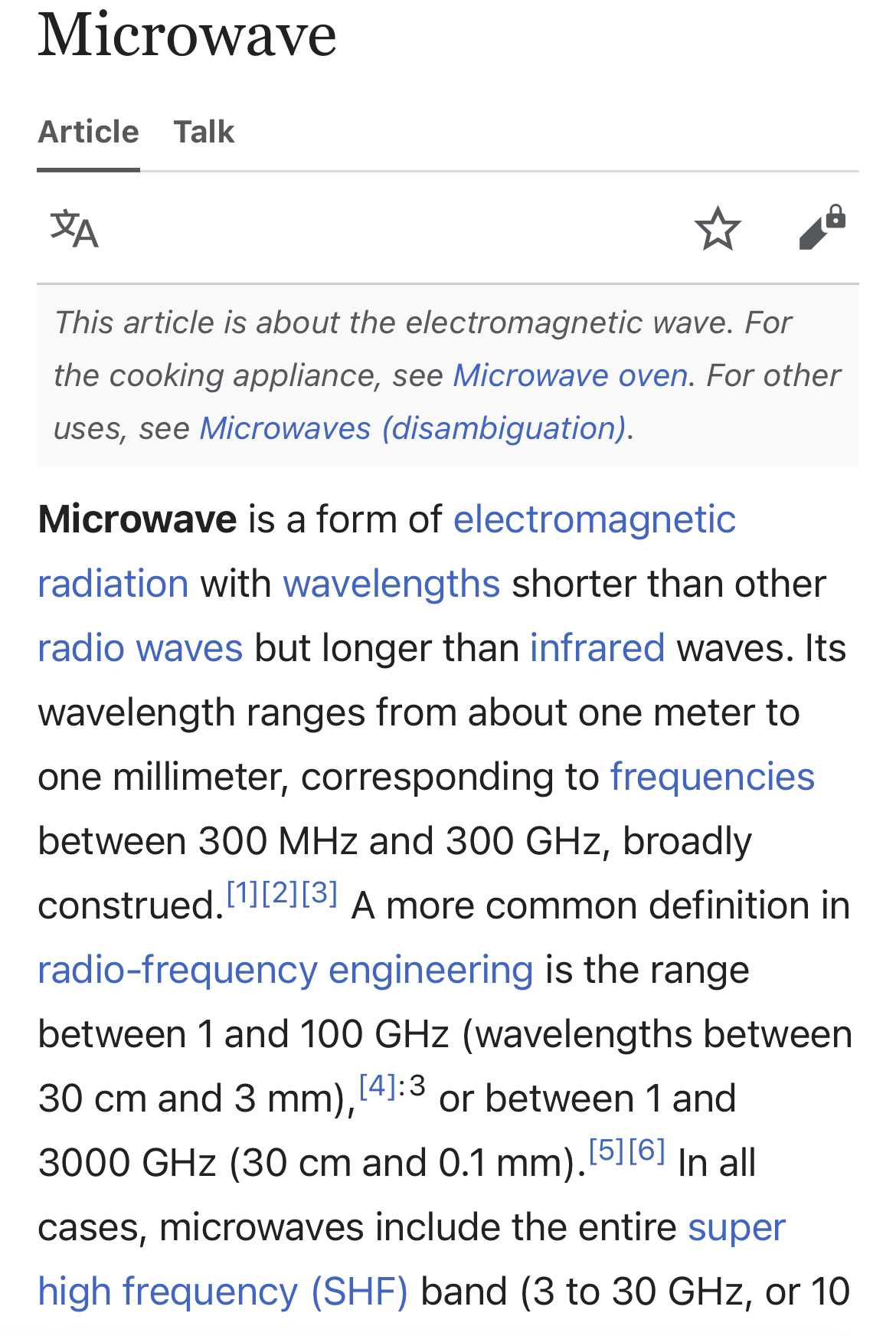896x1336 pixels.
Task: Open the wavelengths link
Action: click(391, 584)
